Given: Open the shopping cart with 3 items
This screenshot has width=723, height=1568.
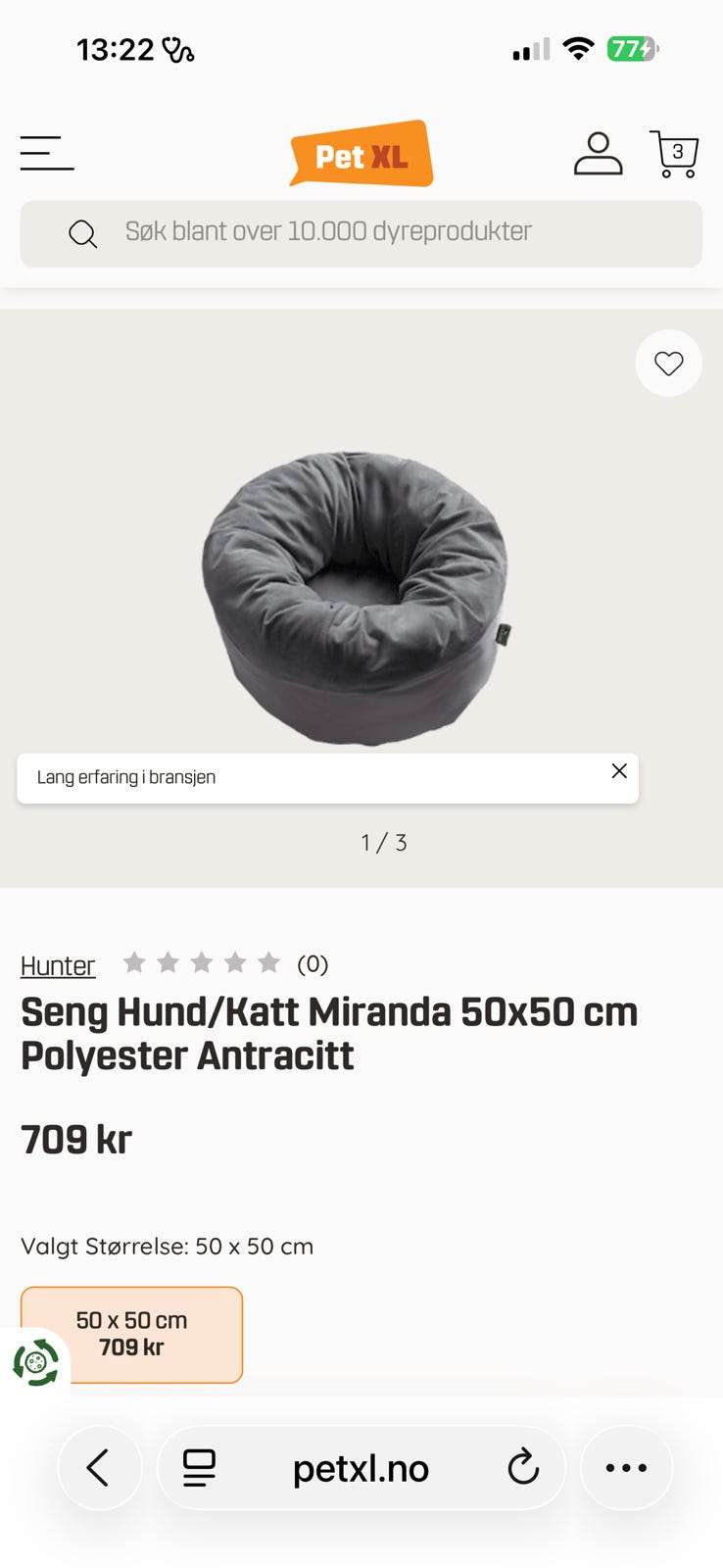Looking at the screenshot, I should point(674,154).
